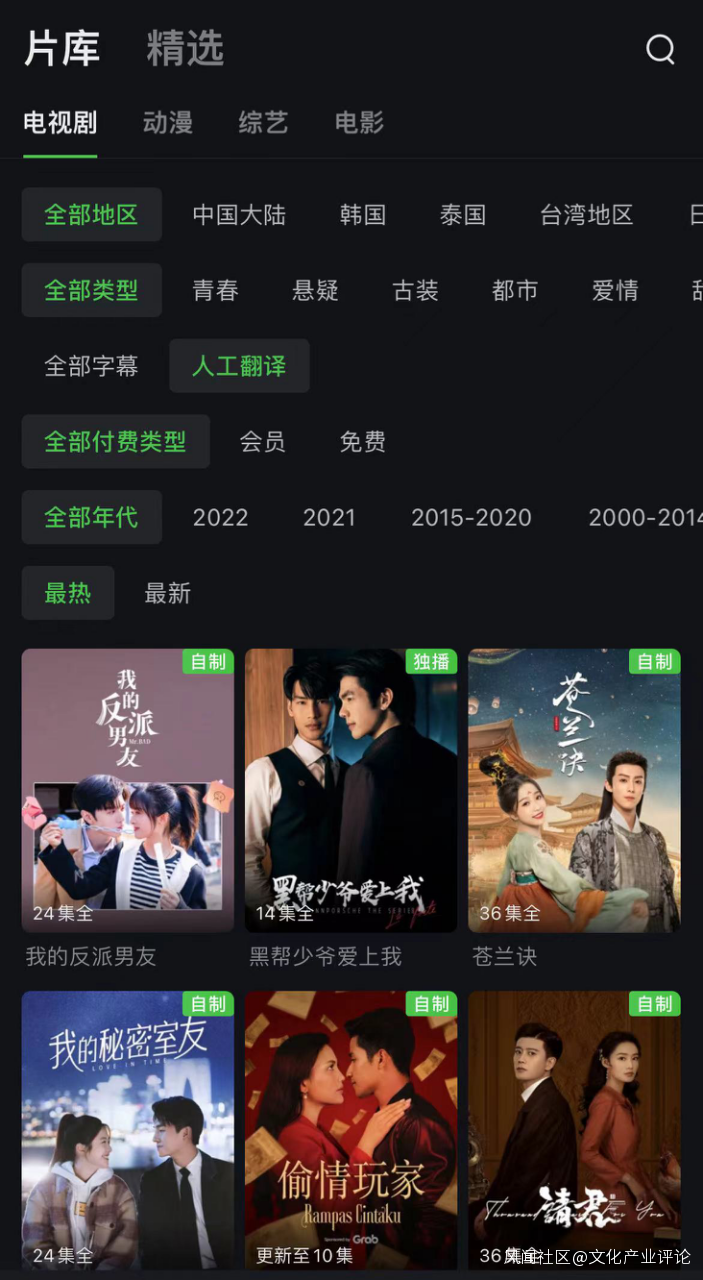
Task: Select the 韩国 region filter
Action: click(x=362, y=215)
